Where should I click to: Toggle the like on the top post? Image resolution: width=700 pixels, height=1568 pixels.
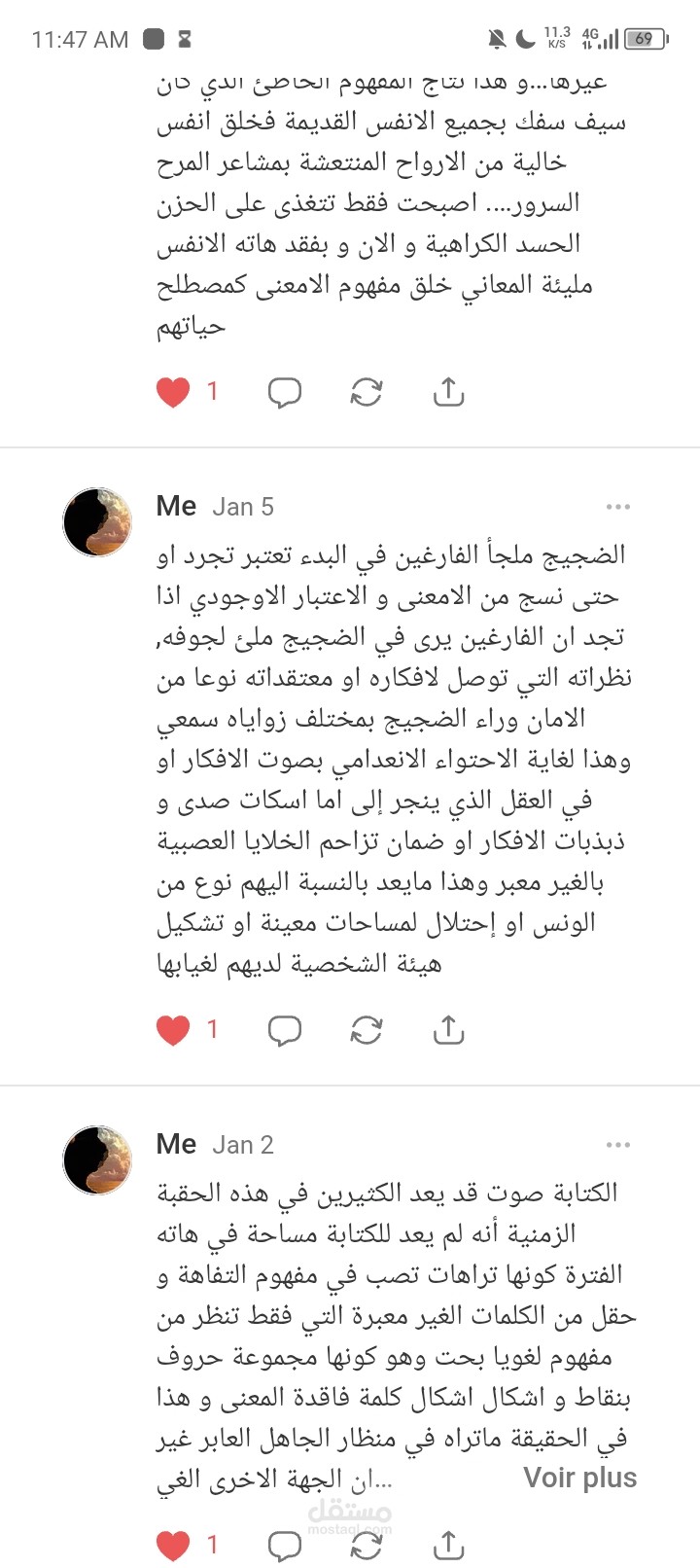point(173,391)
